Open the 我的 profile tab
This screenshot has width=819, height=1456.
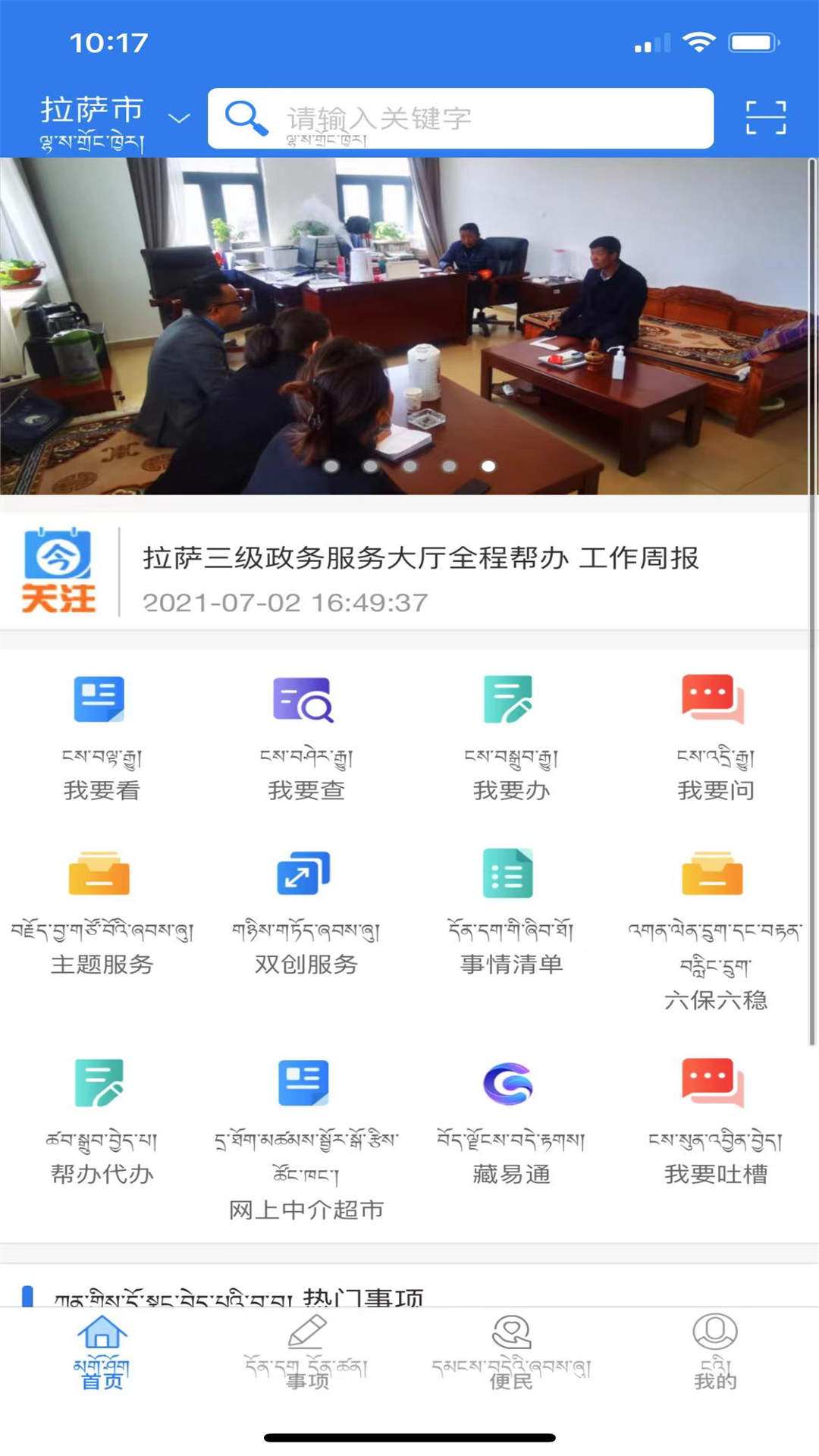714,1357
